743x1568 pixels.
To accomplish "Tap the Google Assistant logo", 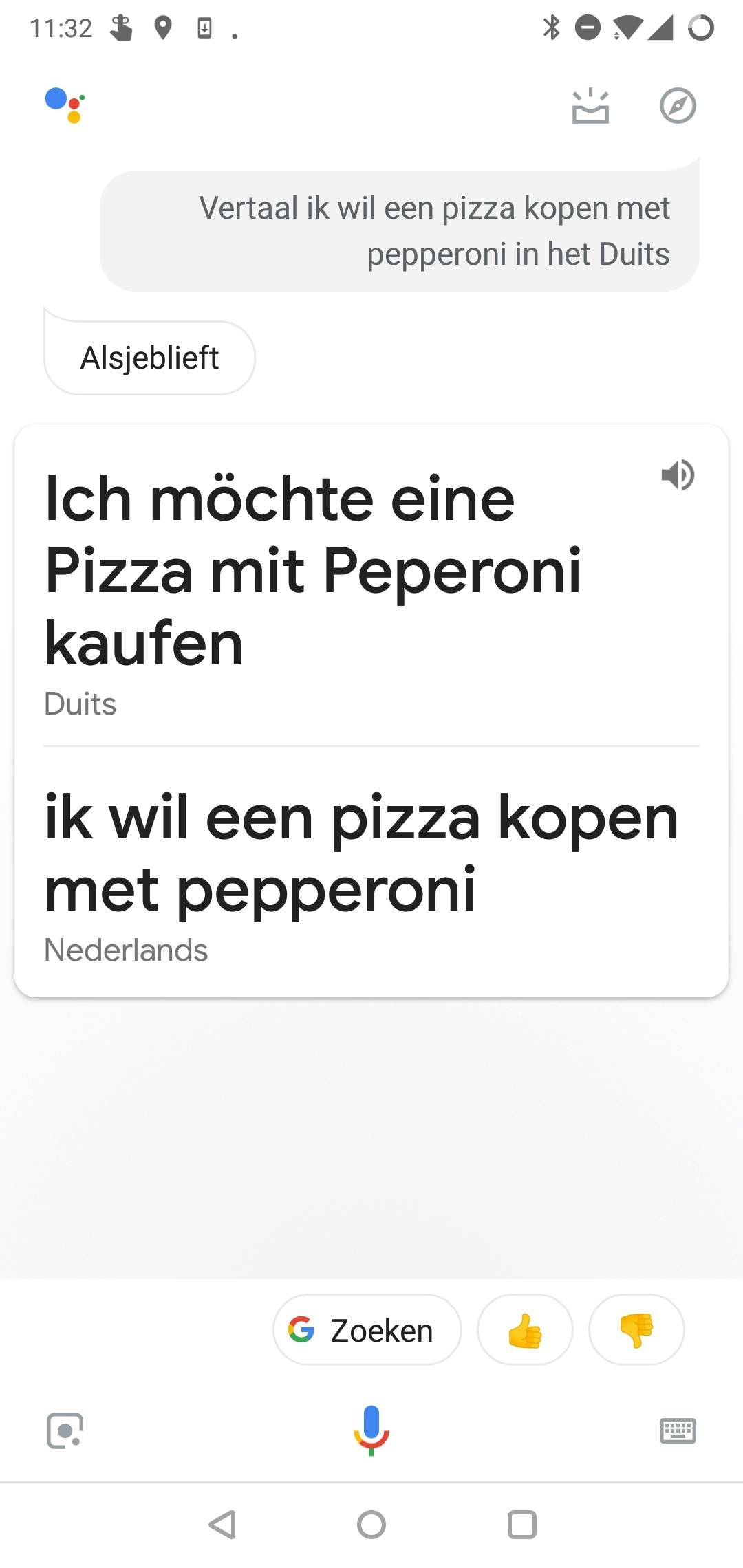I will [65, 105].
